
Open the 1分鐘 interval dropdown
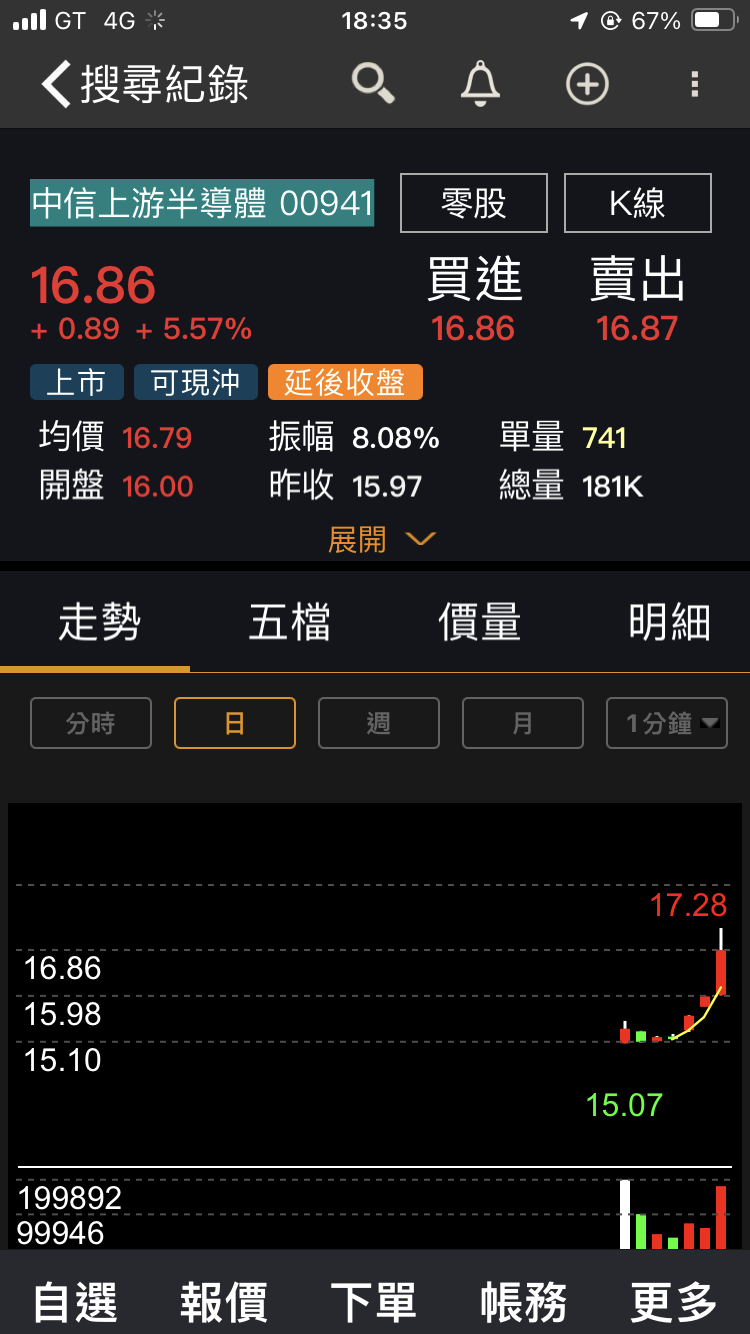(x=667, y=723)
